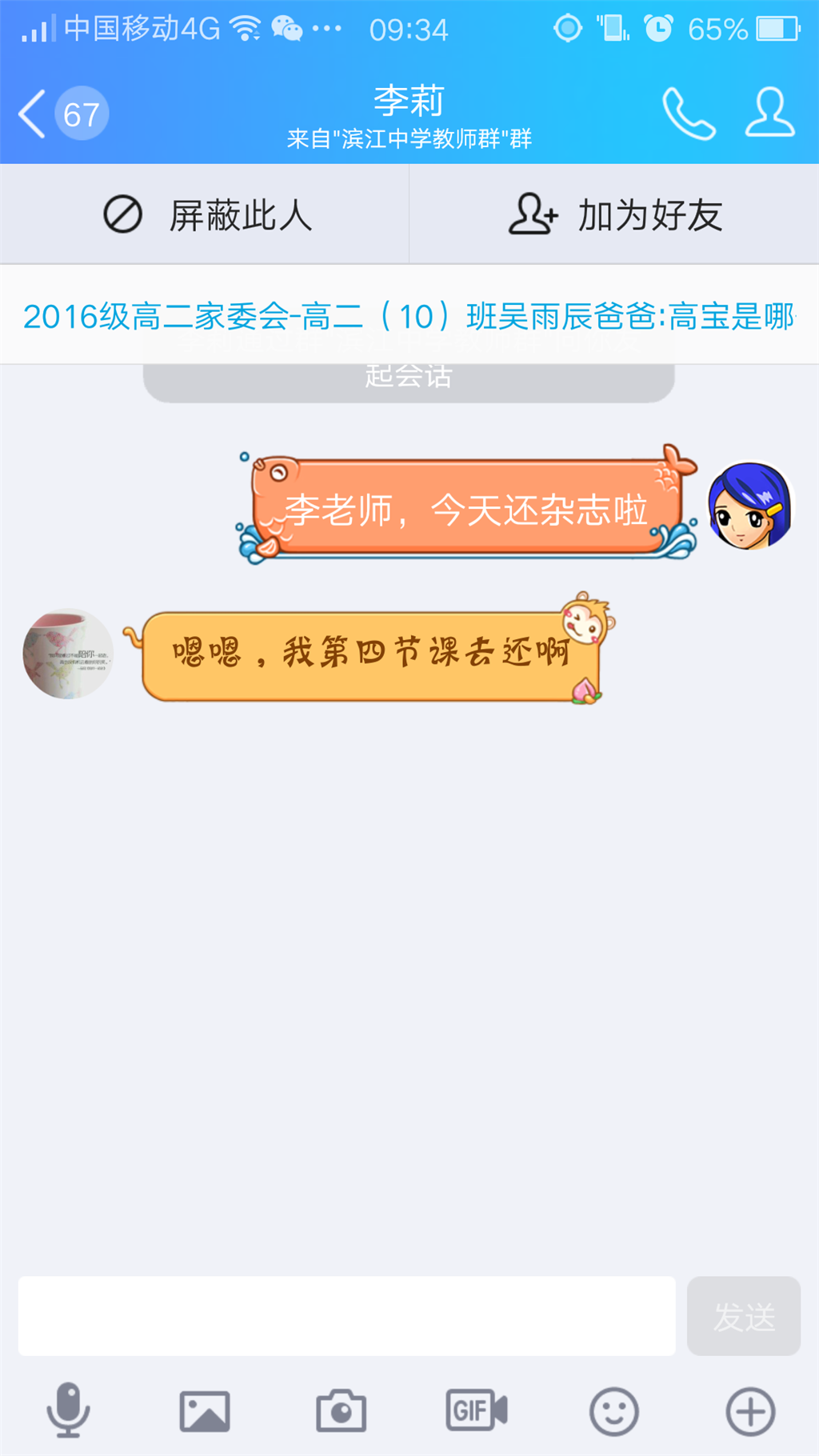
Task: Pick a photo from the gallery
Action: coord(205,1410)
